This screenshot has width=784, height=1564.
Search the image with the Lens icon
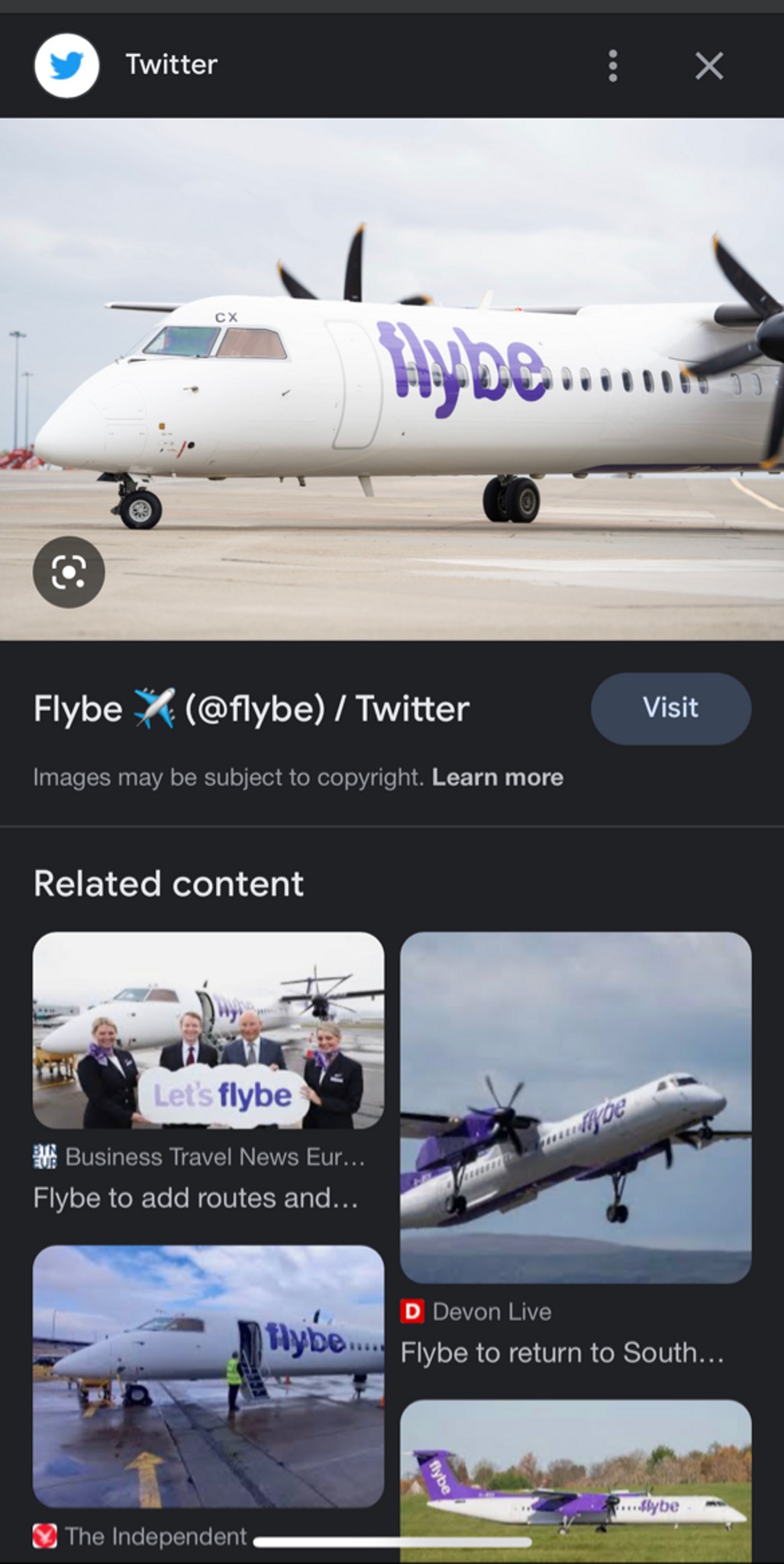pyautogui.click(x=69, y=572)
